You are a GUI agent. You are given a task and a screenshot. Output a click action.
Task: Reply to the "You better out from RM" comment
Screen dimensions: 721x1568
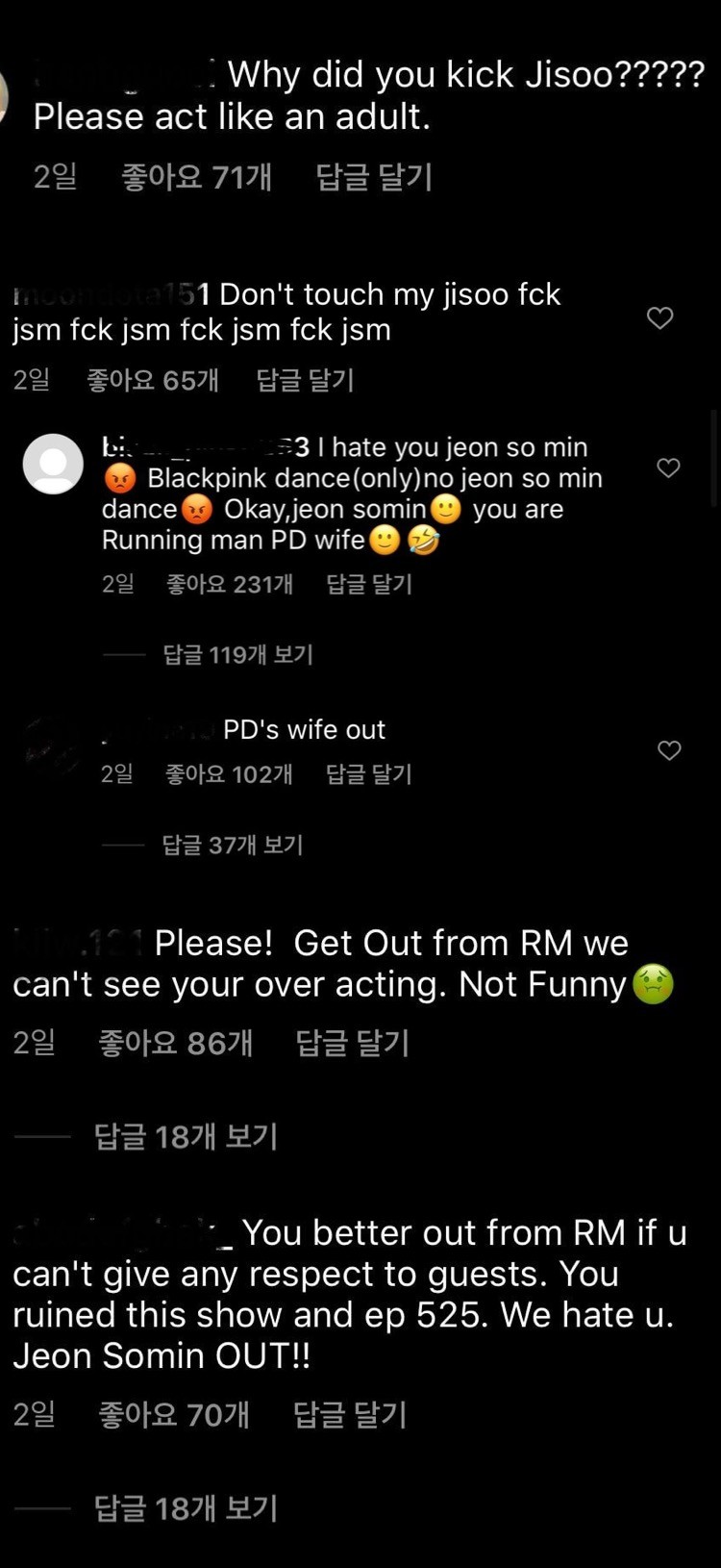click(350, 1415)
